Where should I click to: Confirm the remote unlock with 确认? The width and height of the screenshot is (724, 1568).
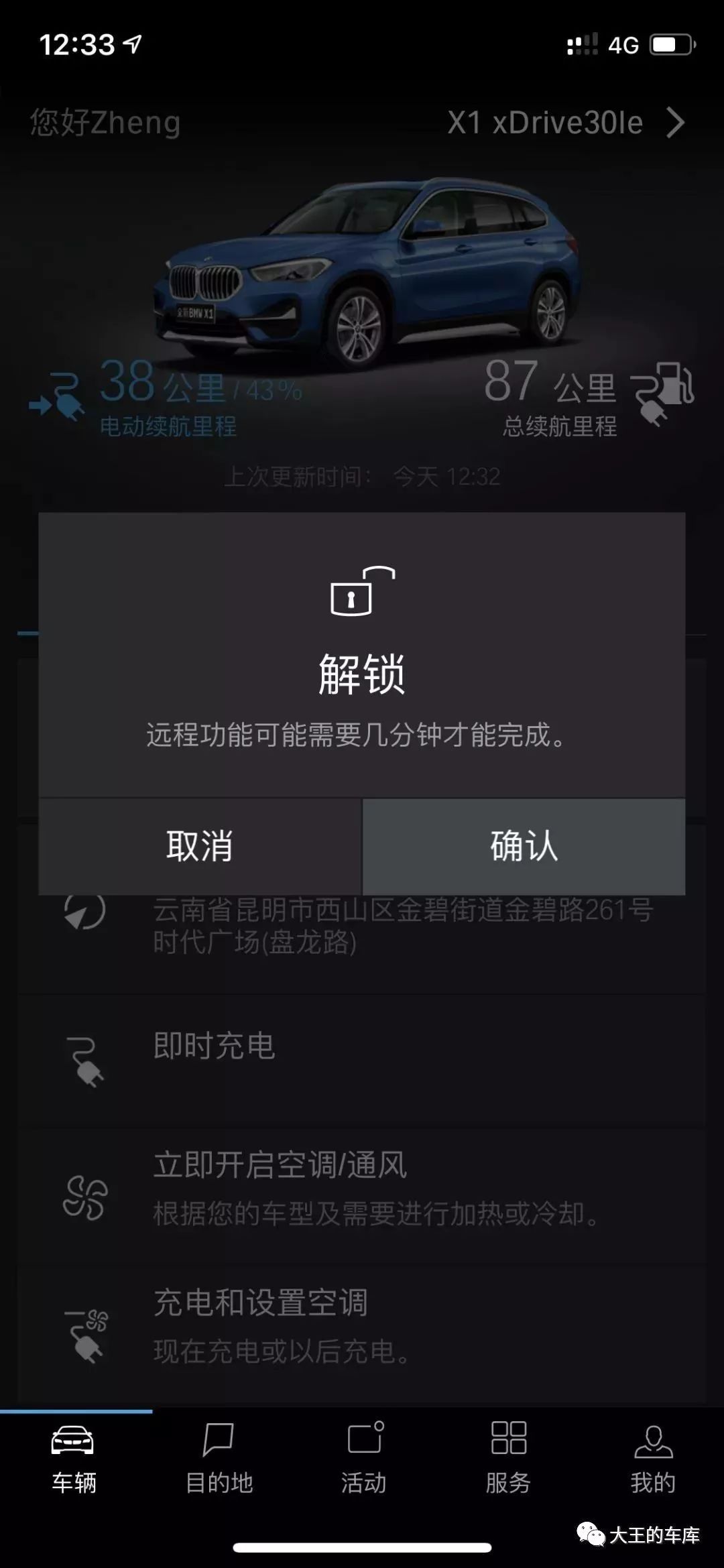point(524,846)
